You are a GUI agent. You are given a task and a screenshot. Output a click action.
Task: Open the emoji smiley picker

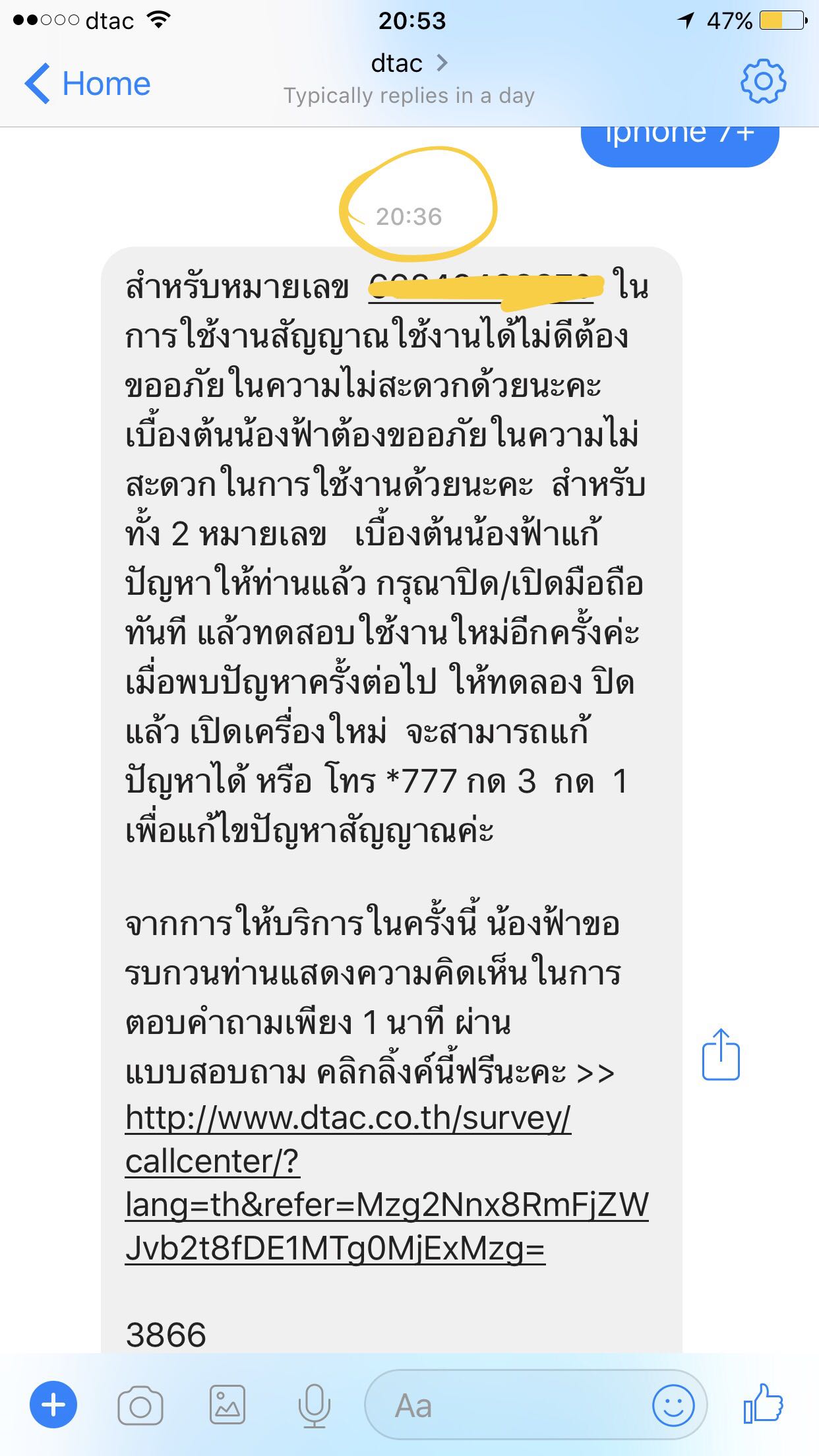coord(673,1405)
